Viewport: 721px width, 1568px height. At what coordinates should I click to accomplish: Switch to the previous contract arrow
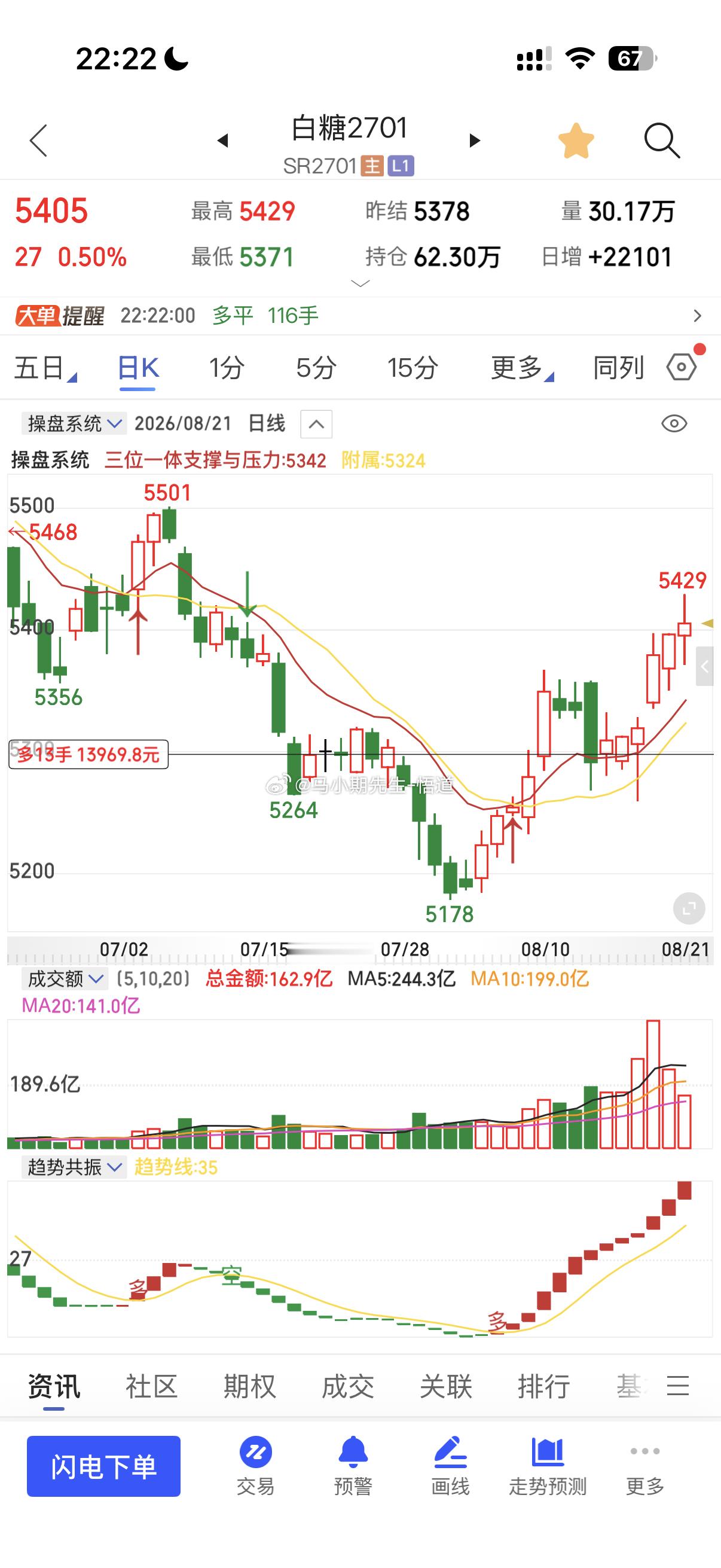pyautogui.click(x=222, y=141)
